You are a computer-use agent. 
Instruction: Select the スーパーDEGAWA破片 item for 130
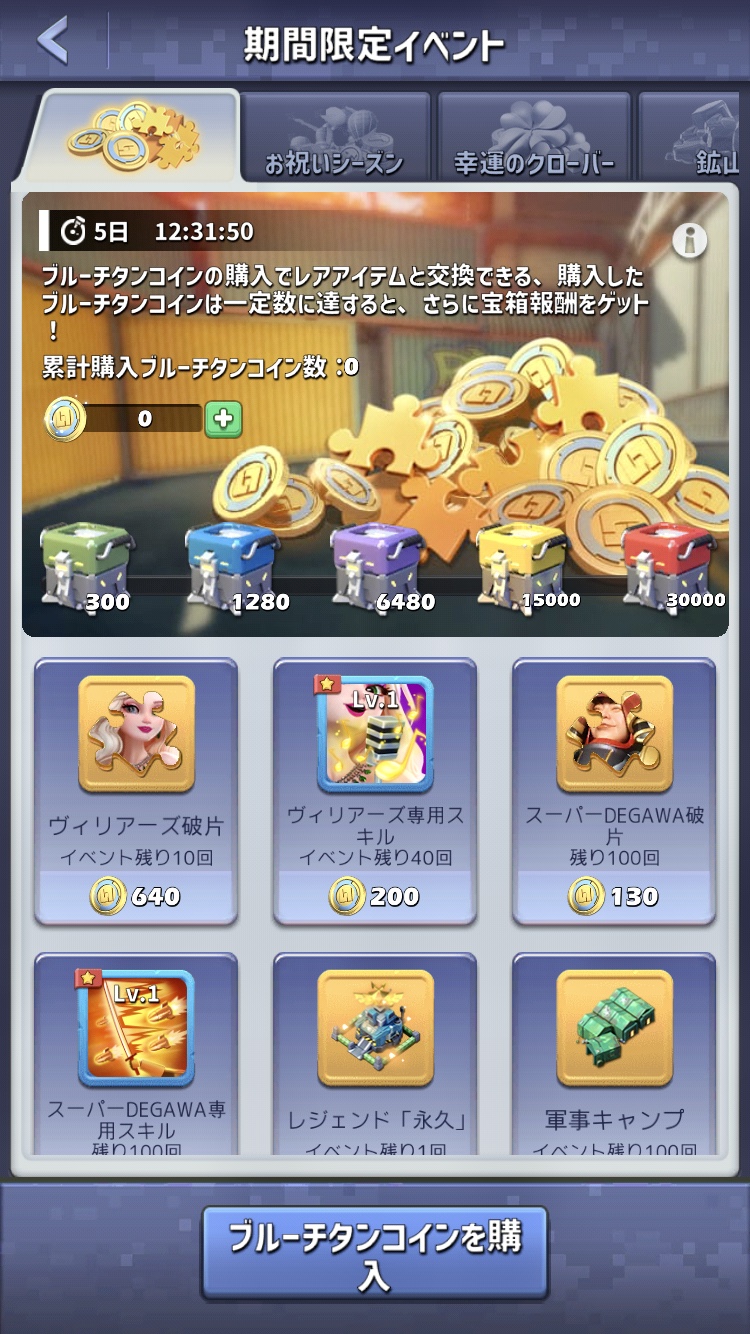[x=614, y=792]
